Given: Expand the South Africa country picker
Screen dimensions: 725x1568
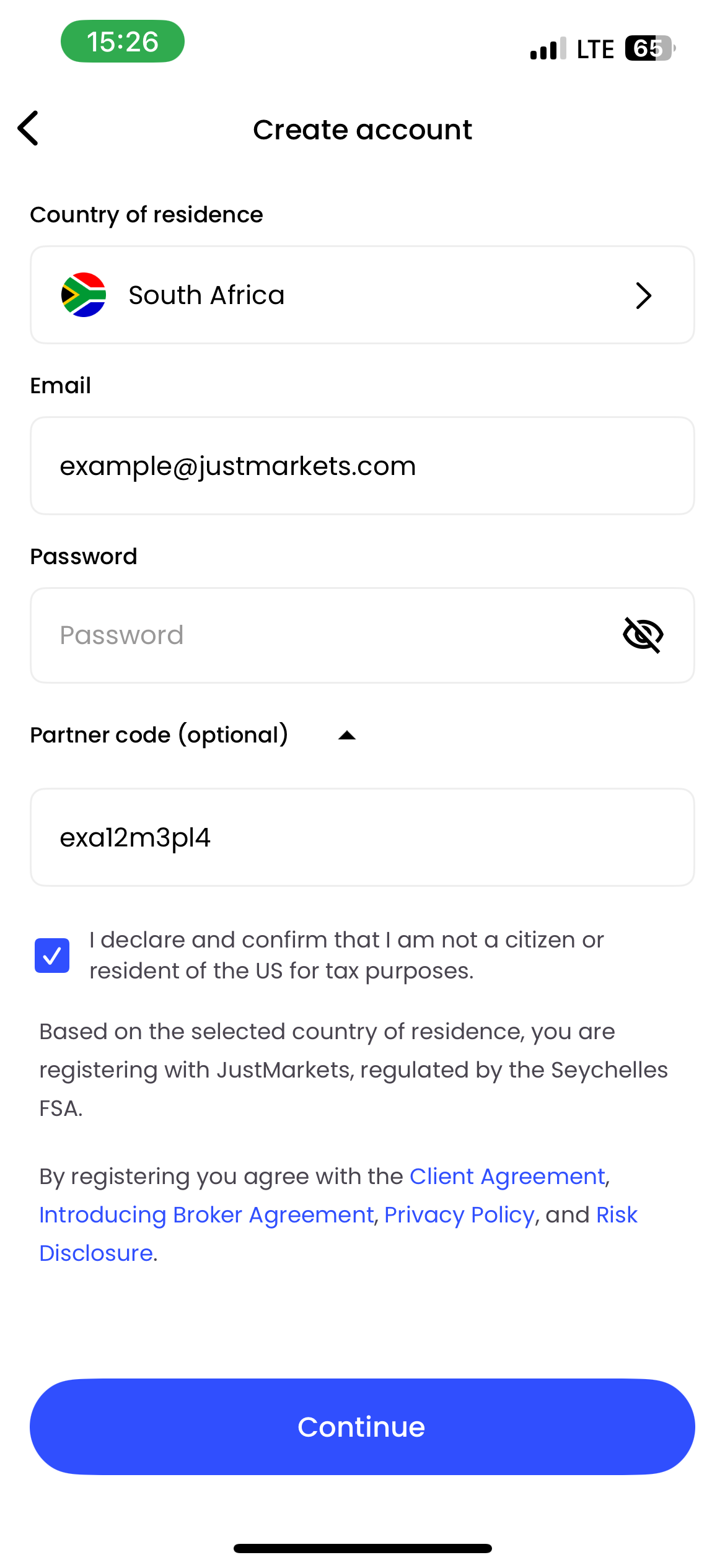Looking at the screenshot, I should 362,295.
